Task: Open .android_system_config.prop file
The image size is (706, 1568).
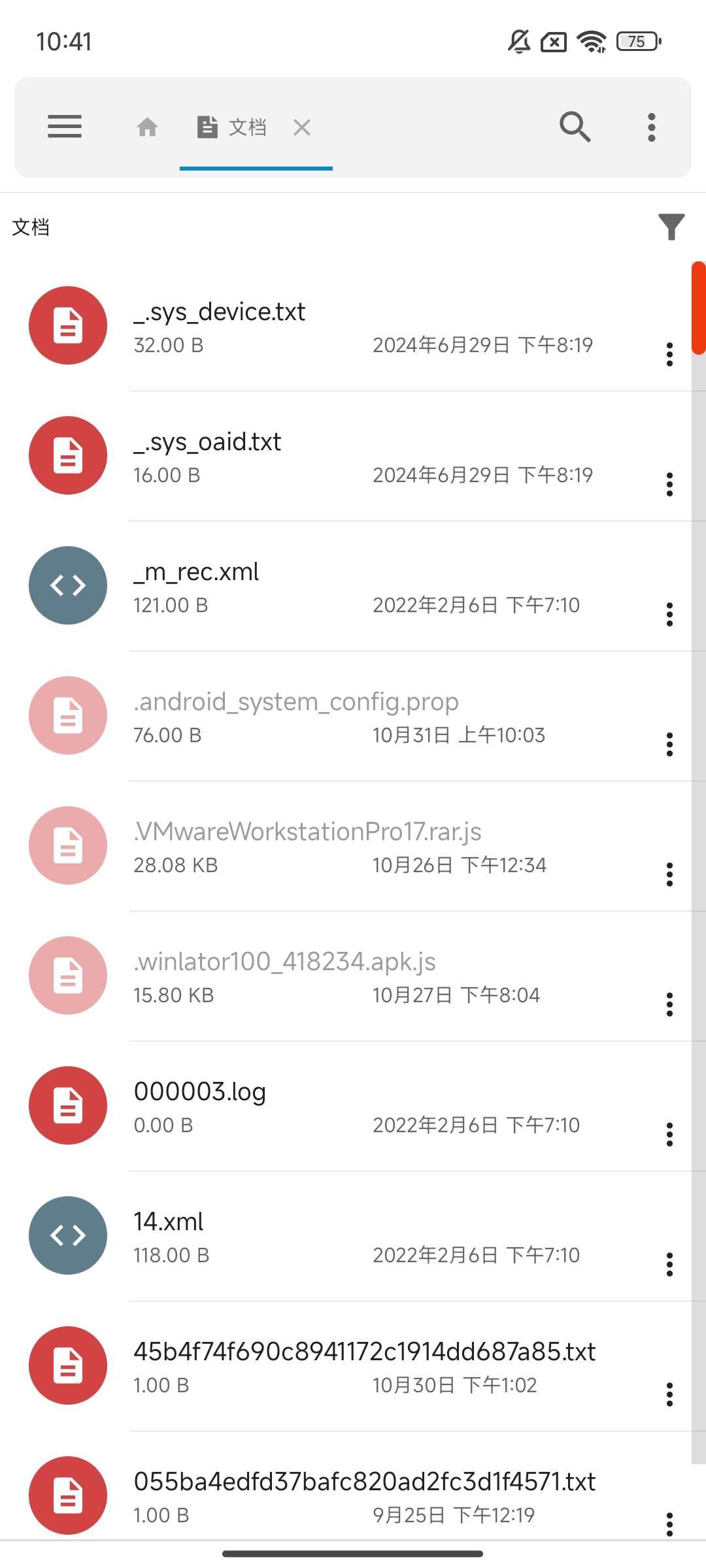Action: (327, 715)
